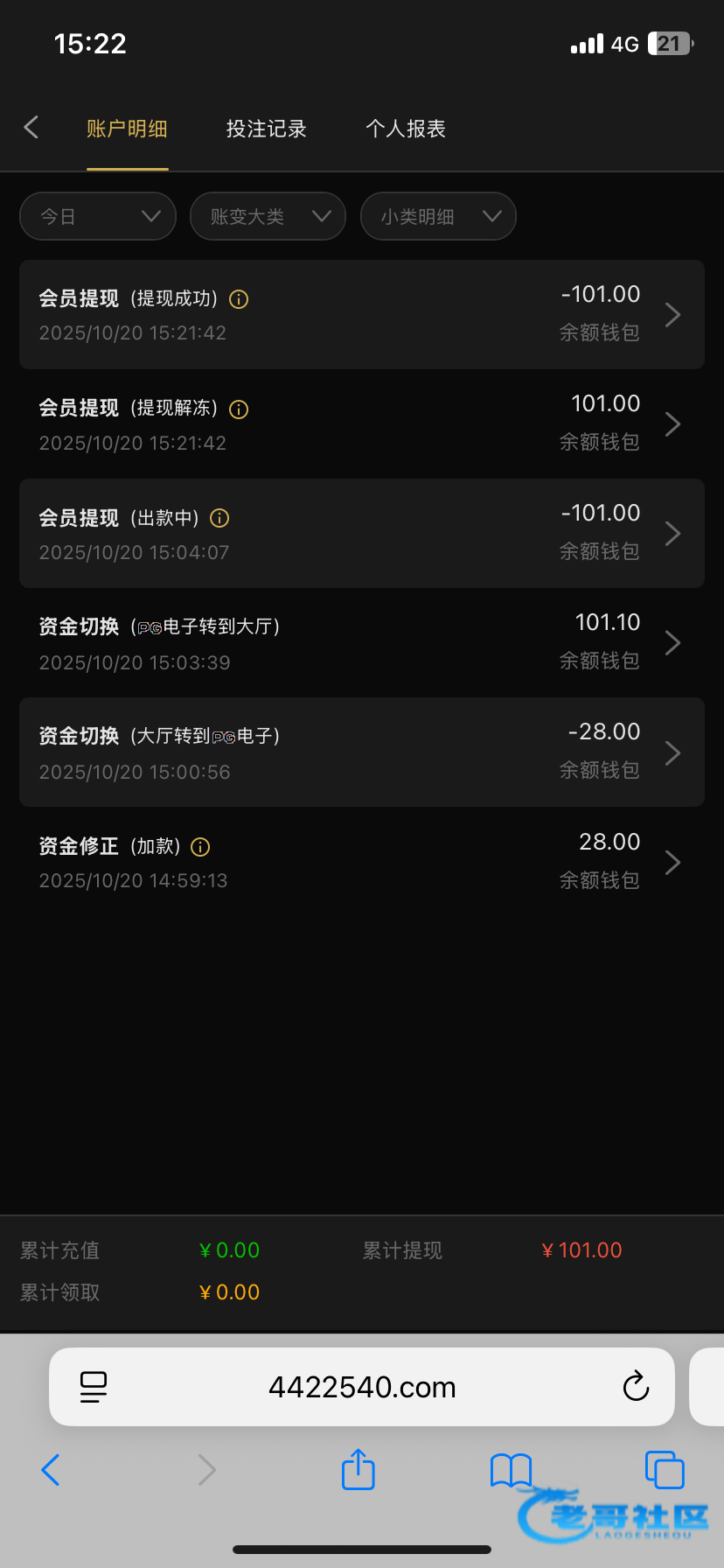Viewport: 724px width, 1568px height.
Task: Open the 出款中 withdrawal record
Action: (x=362, y=533)
